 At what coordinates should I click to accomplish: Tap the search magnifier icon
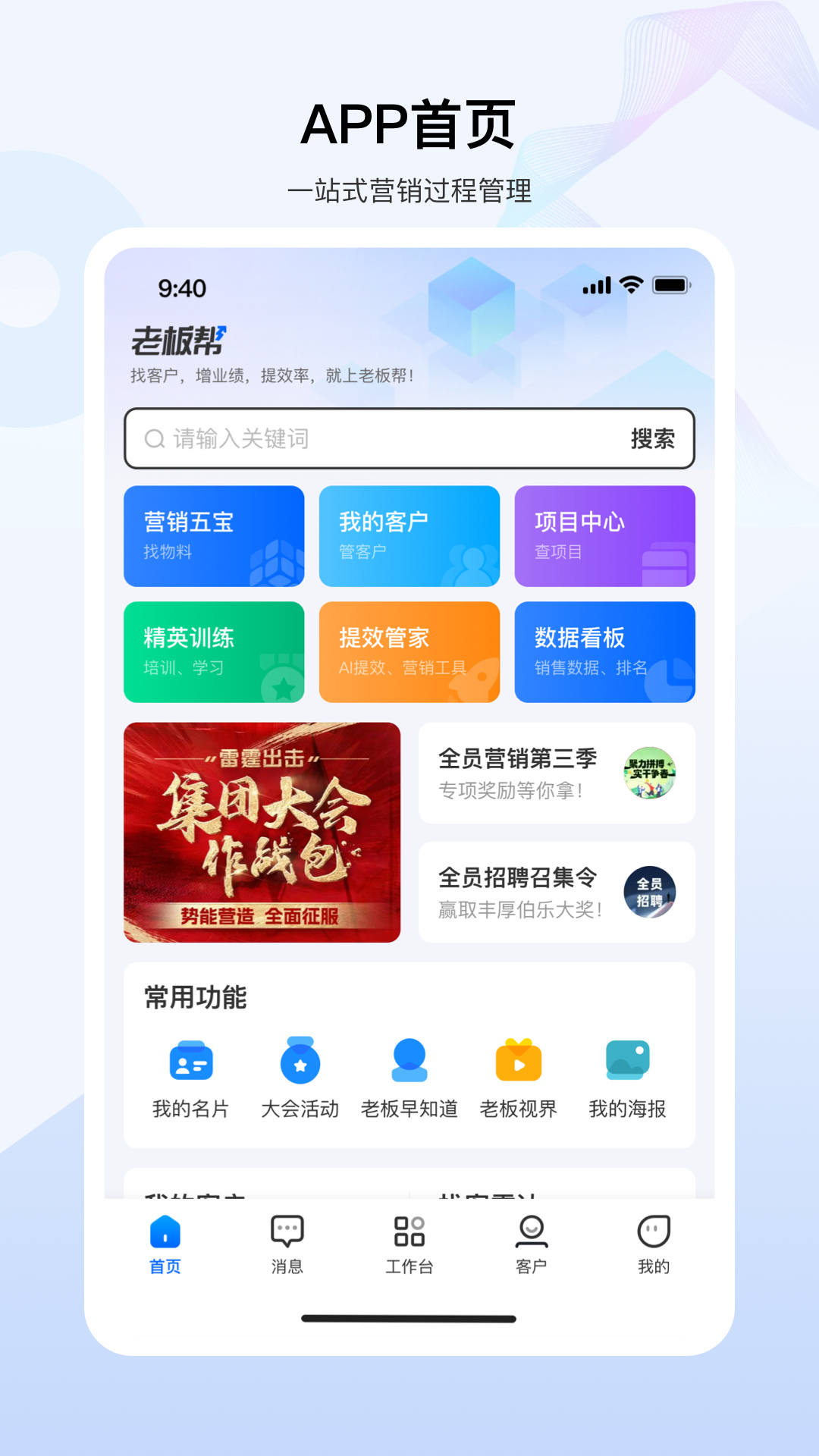(x=155, y=438)
